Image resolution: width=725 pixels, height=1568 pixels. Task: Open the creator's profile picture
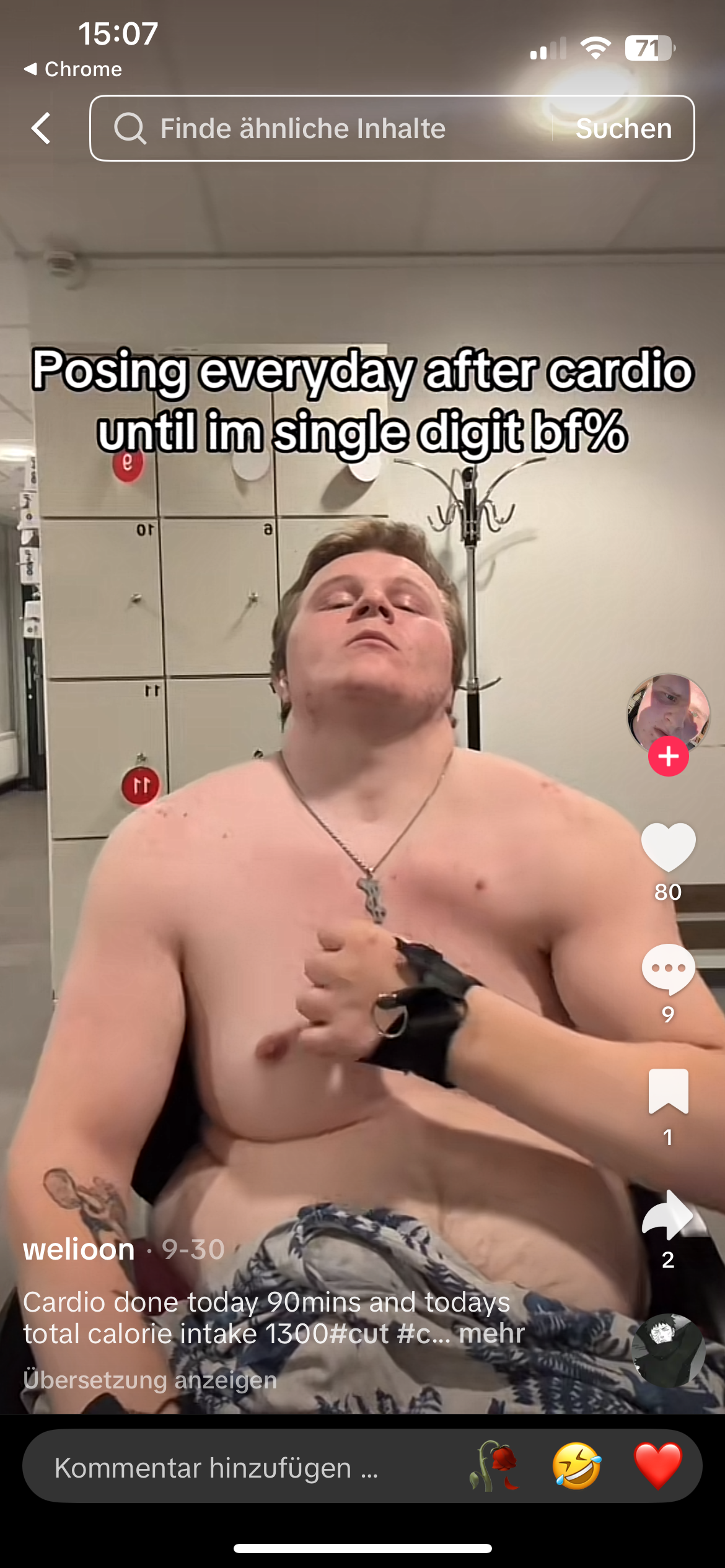pyautogui.click(x=667, y=710)
